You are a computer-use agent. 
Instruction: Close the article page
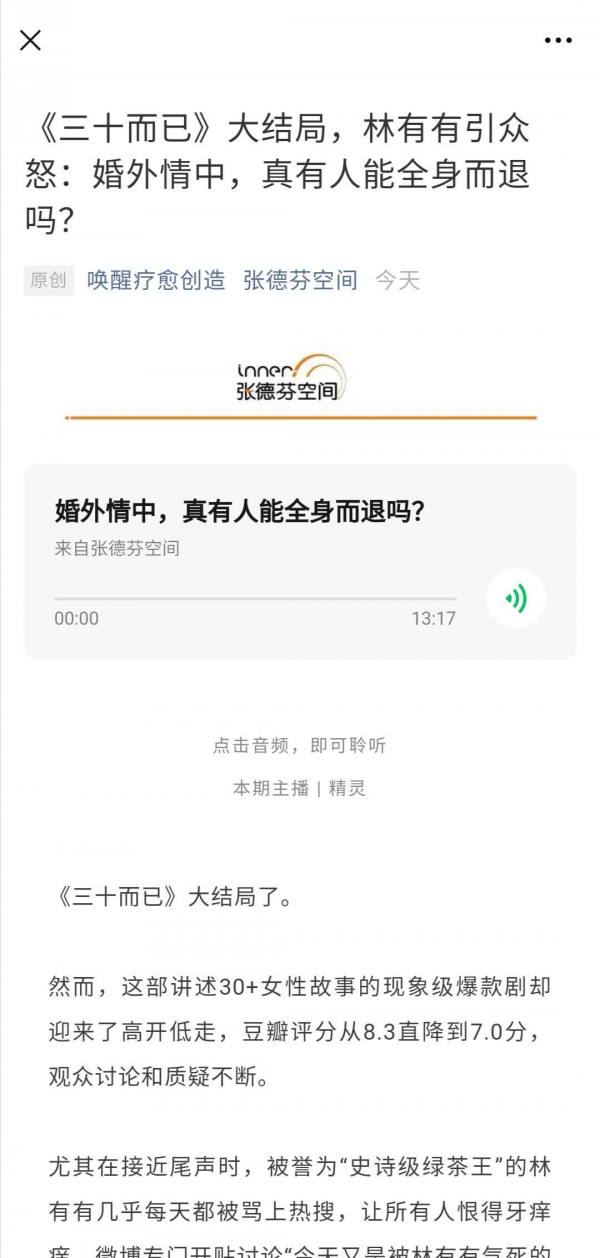31,40
